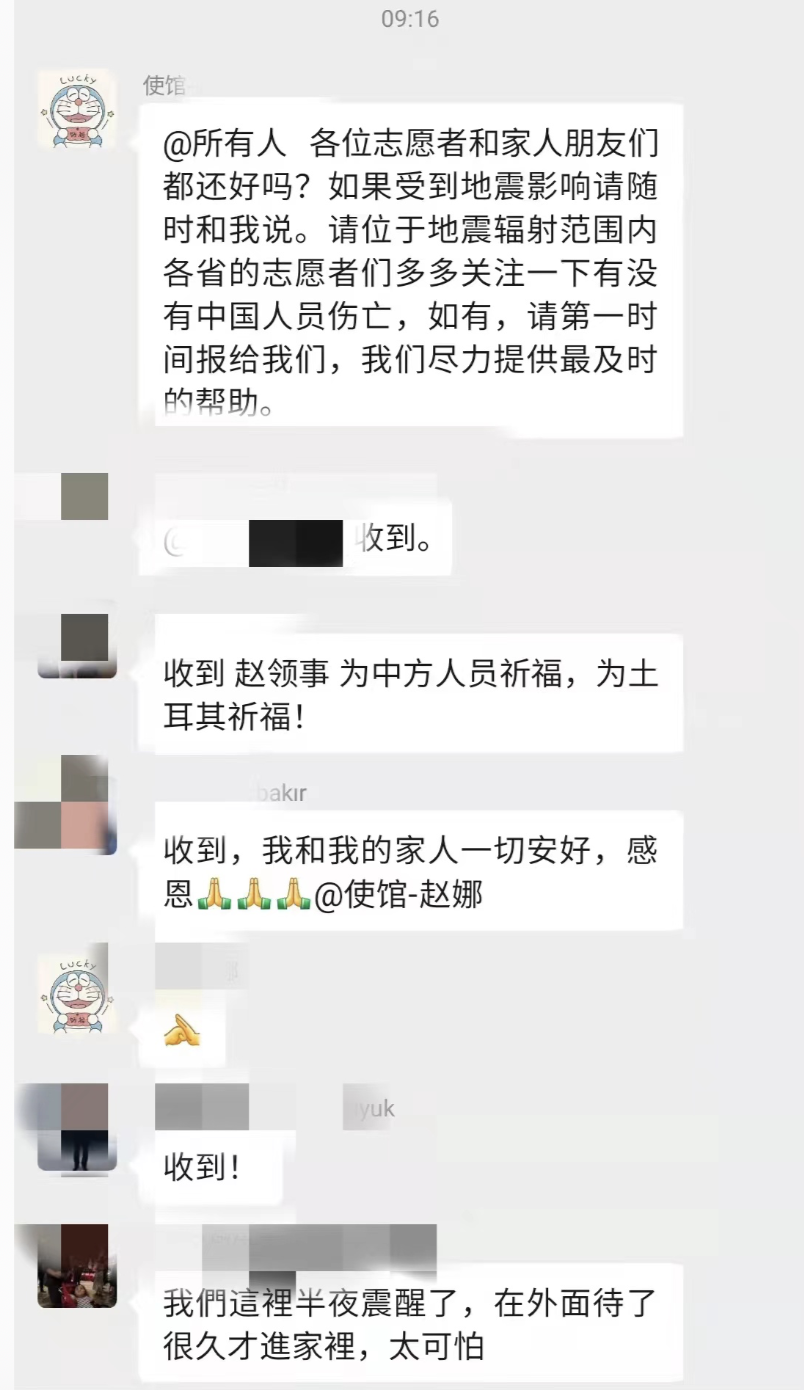The image size is (804, 1390).
Task: View Doraemon avatar beside the folded hands emoji
Action: coord(77,993)
